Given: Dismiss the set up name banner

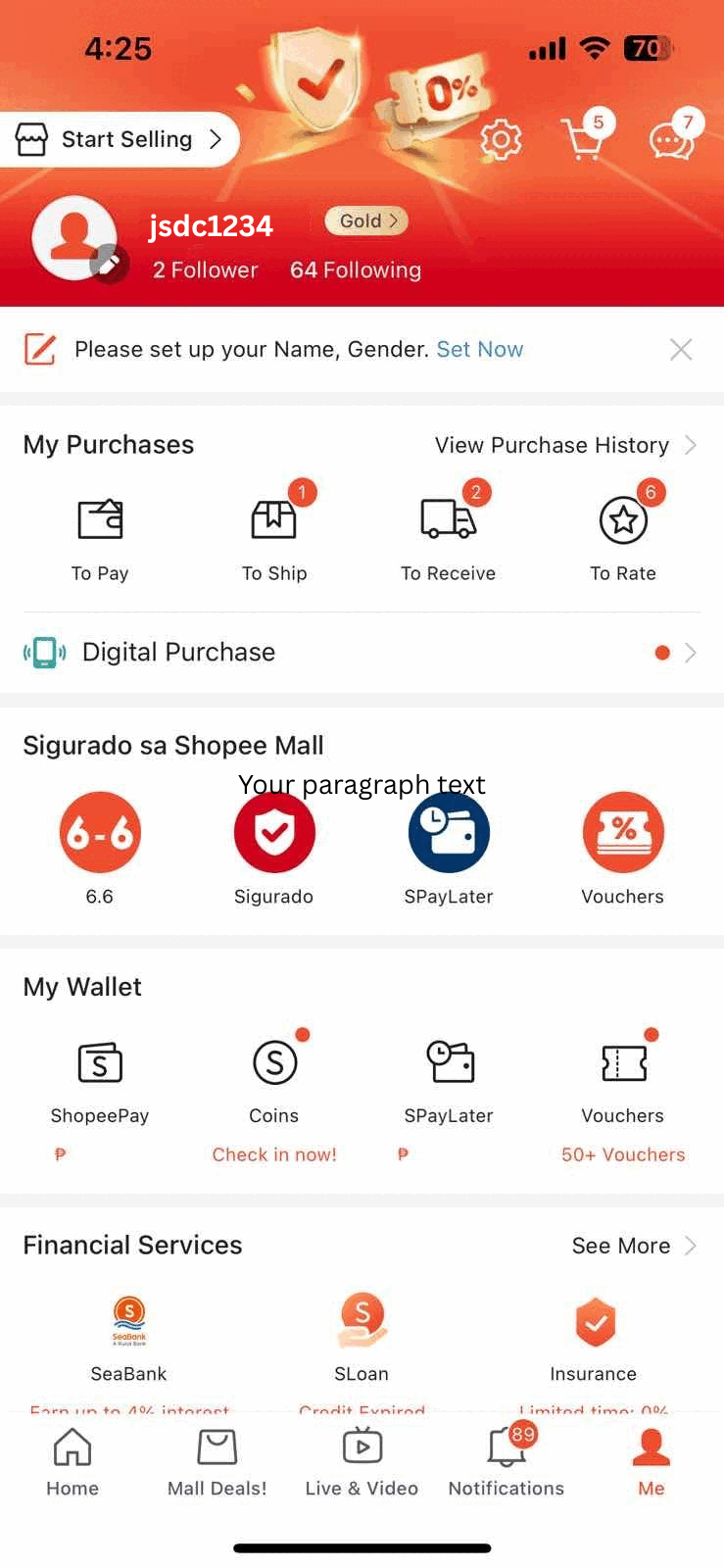Looking at the screenshot, I should point(681,350).
